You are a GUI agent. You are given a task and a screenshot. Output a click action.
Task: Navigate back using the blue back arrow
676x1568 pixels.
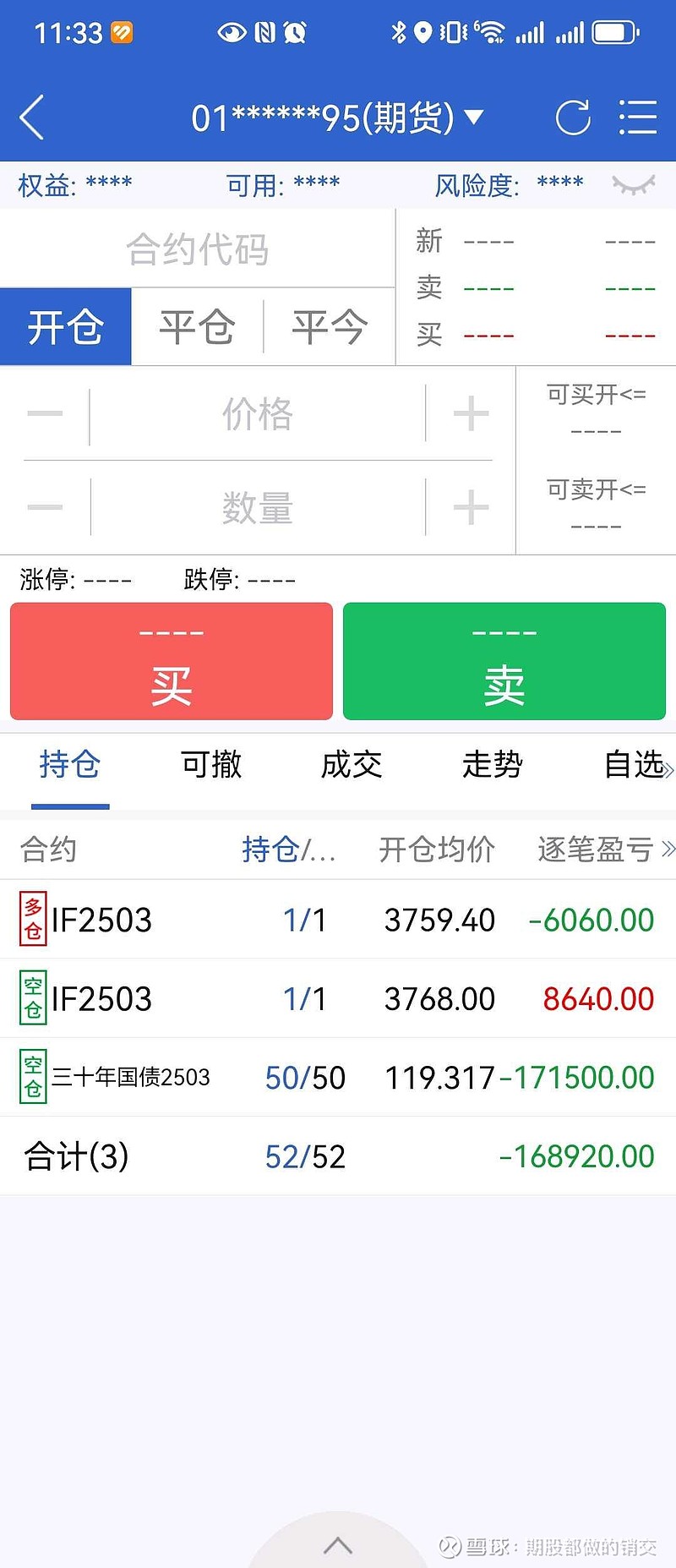pyautogui.click(x=32, y=117)
